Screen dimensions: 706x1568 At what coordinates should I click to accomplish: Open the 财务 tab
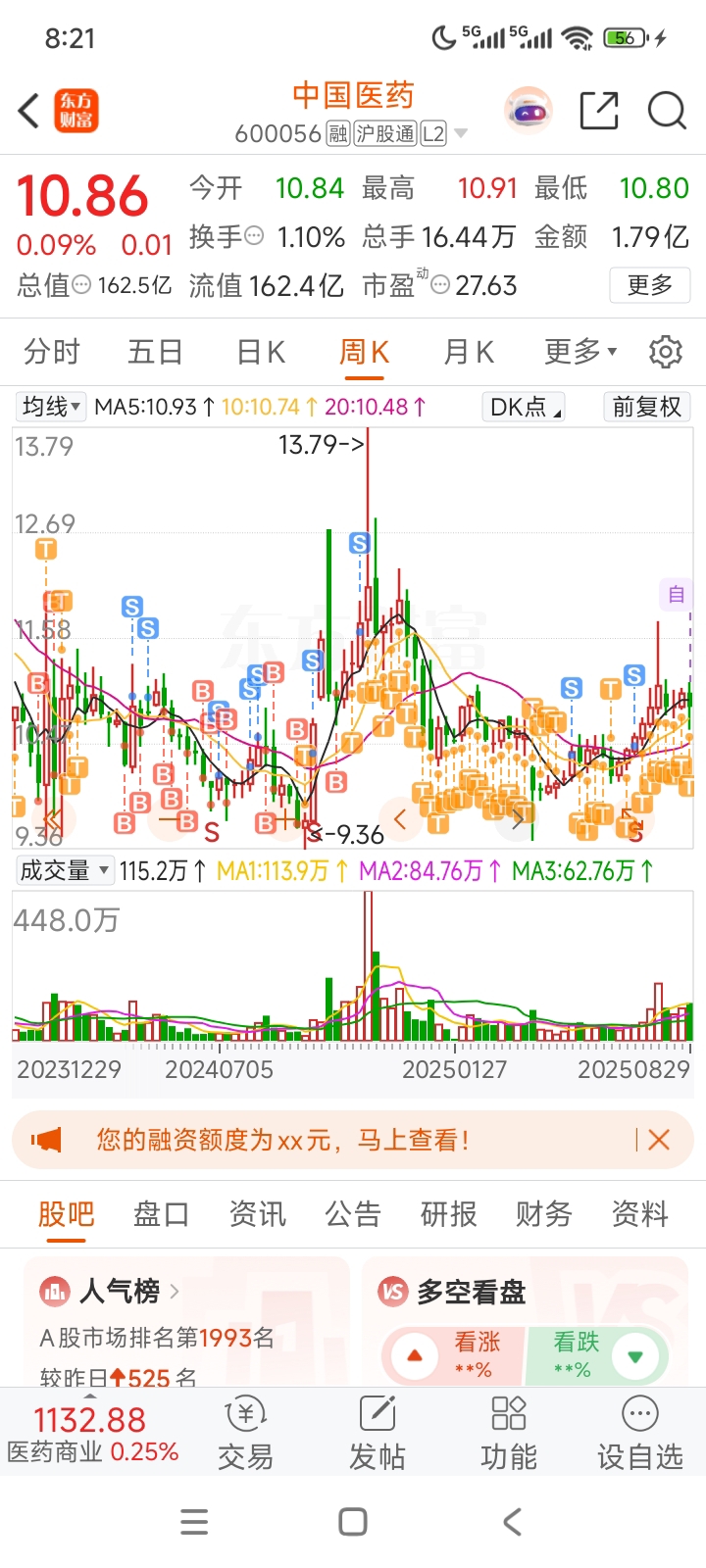click(544, 1214)
